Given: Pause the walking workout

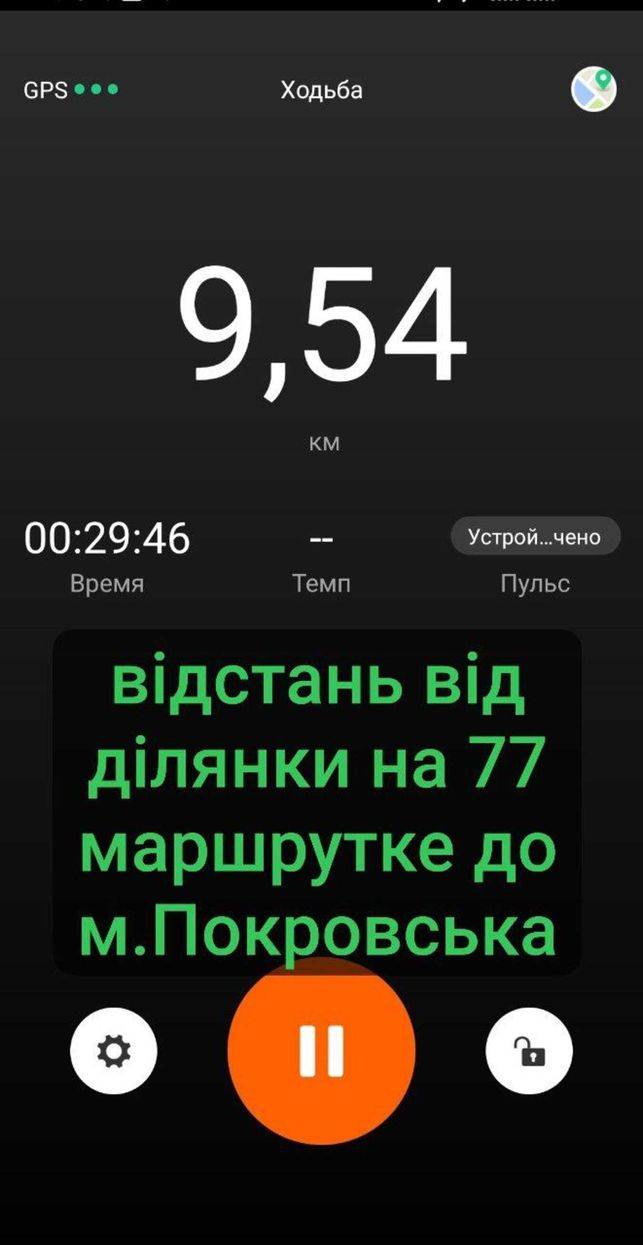Looking at the screenshot, I should pos(321,1049).
